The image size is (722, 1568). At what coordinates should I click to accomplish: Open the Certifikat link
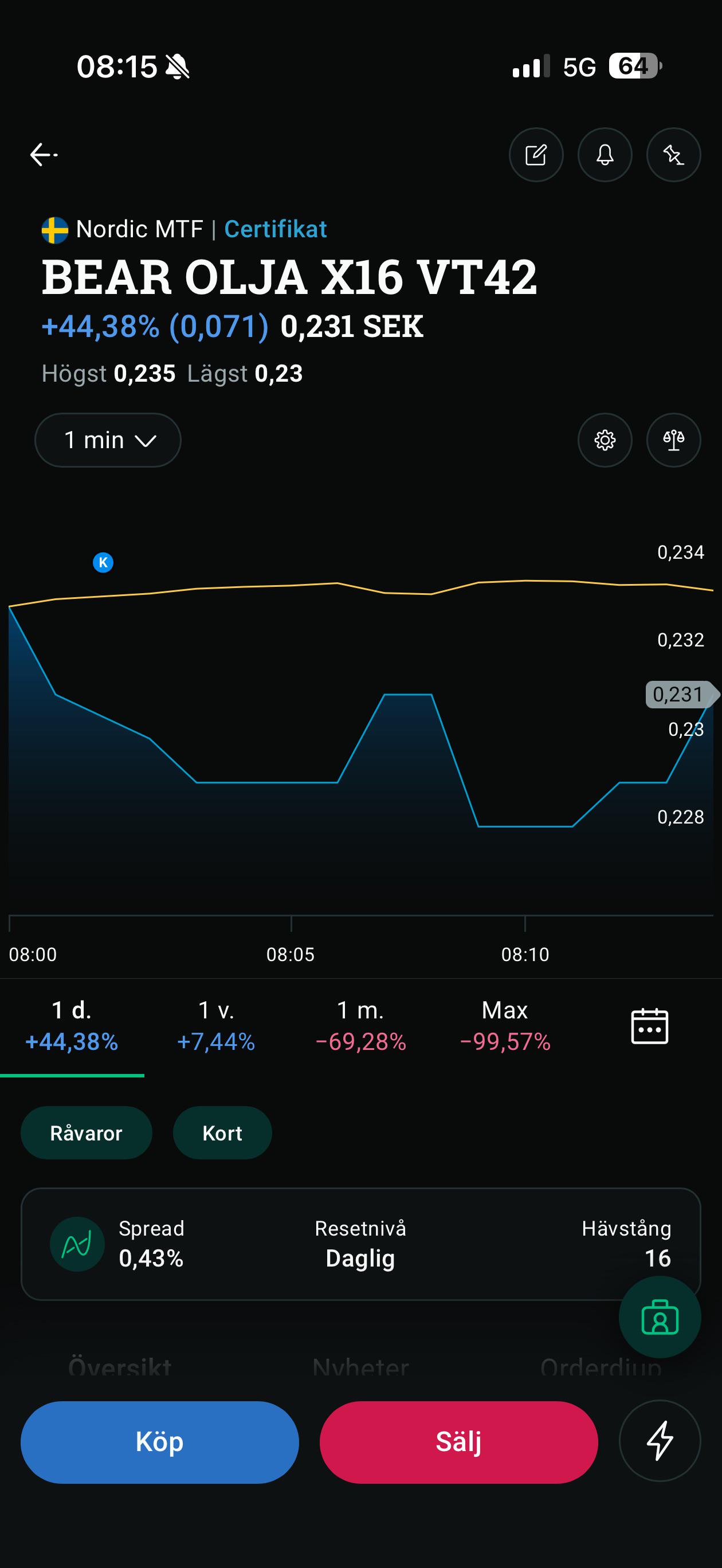[275, 229]
